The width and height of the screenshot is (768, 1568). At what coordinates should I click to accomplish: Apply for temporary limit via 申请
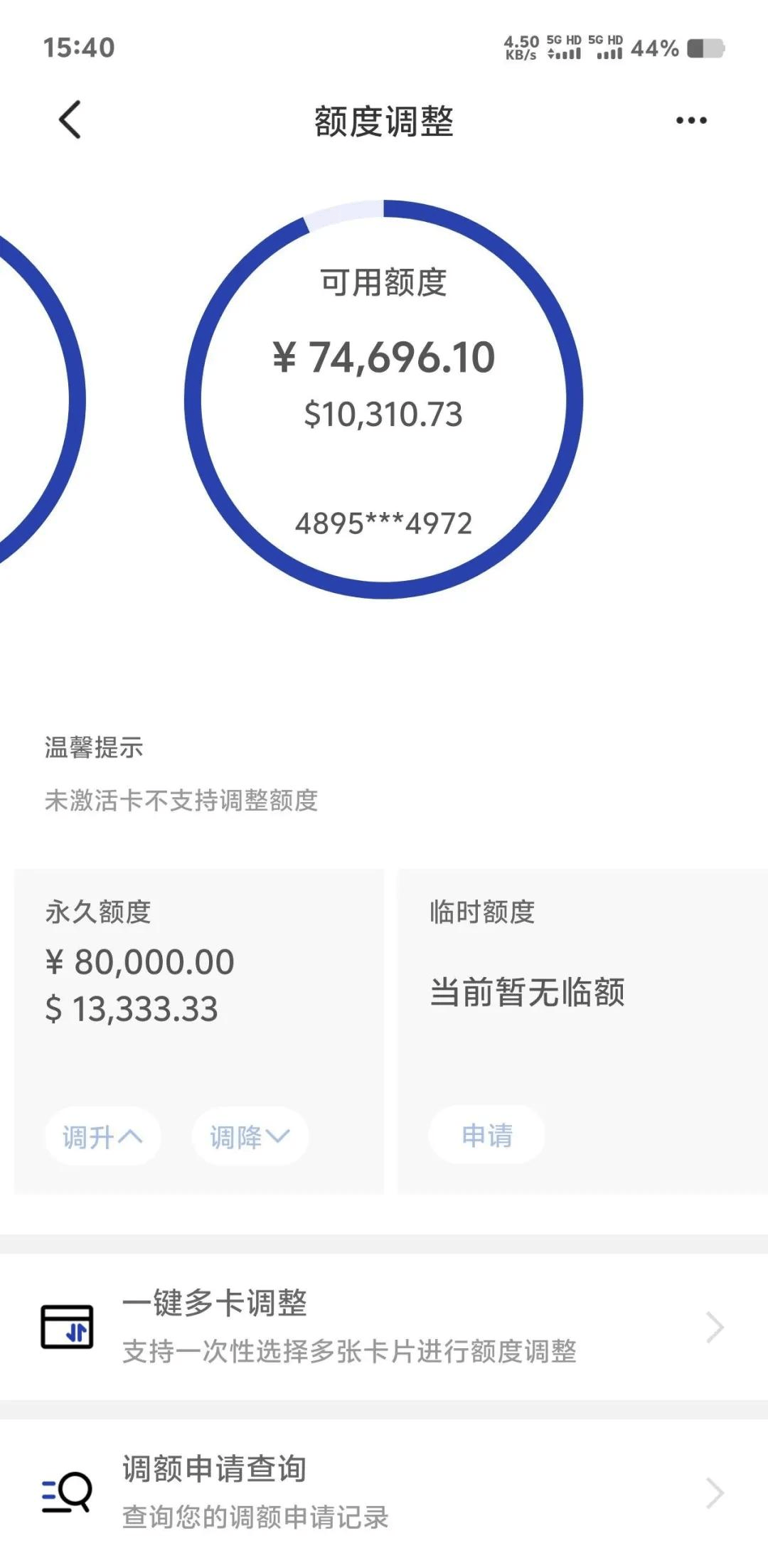[487, 1135]
